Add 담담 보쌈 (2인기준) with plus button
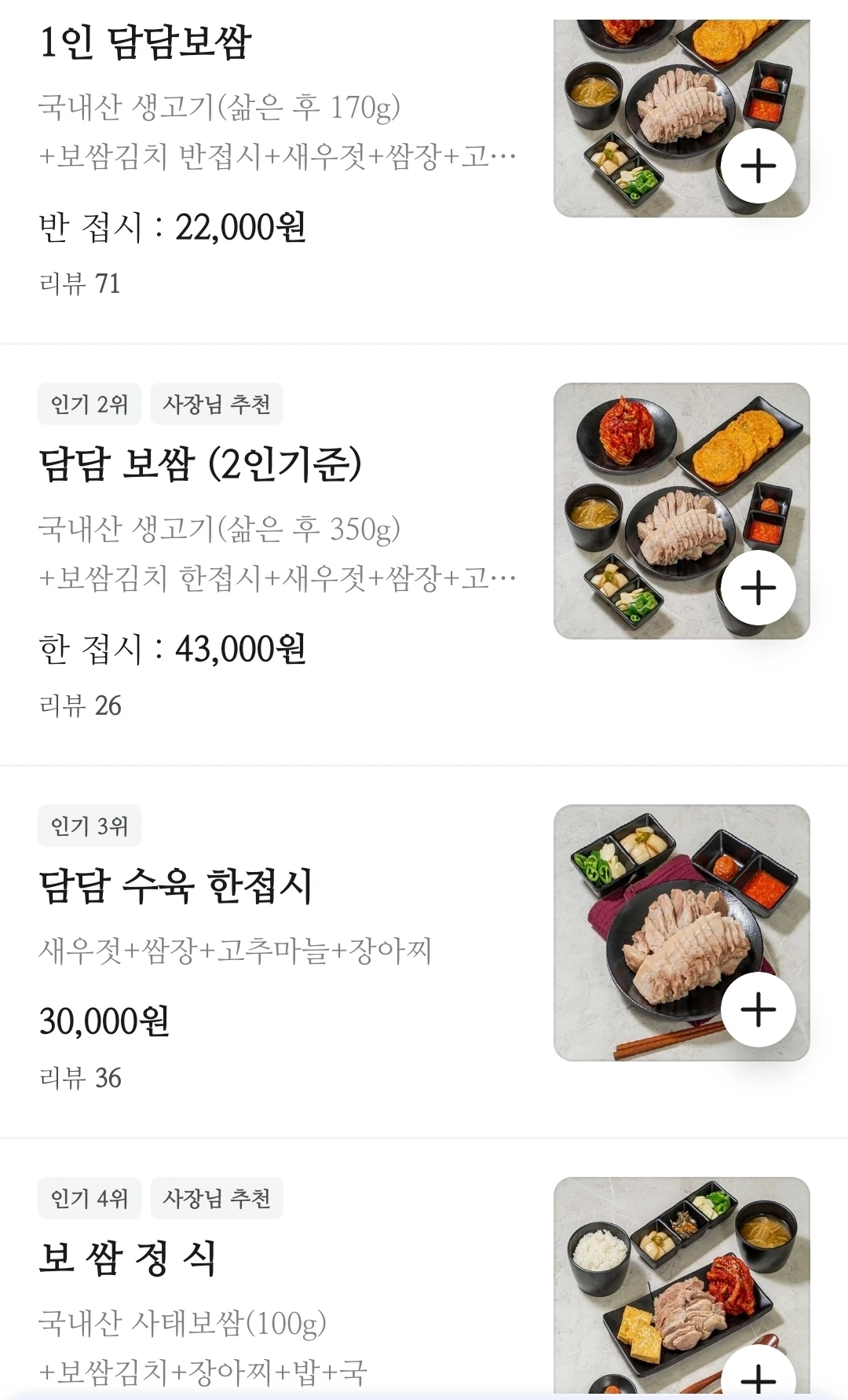 coord(758,588)
